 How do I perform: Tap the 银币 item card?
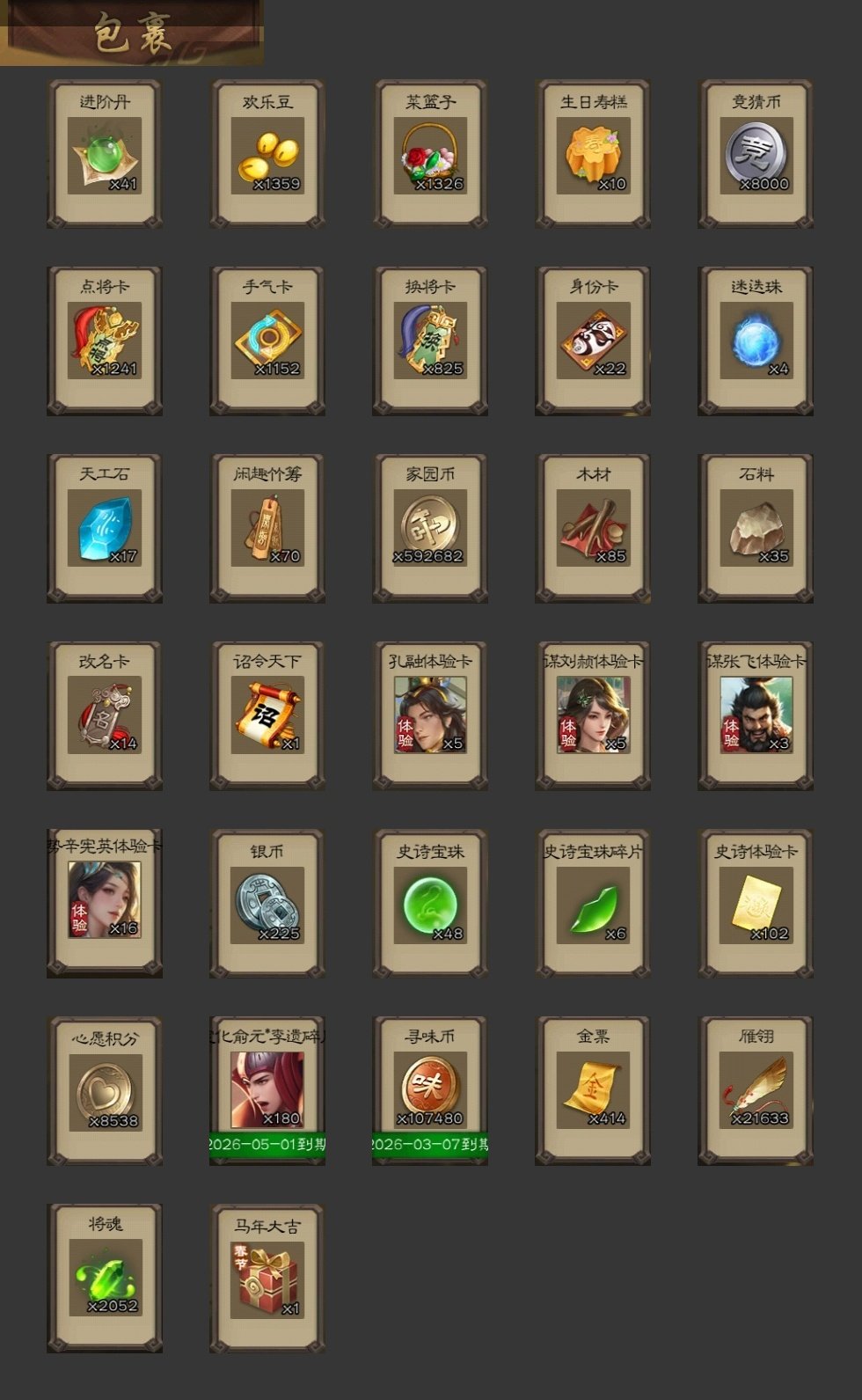(x=267, y=904)
